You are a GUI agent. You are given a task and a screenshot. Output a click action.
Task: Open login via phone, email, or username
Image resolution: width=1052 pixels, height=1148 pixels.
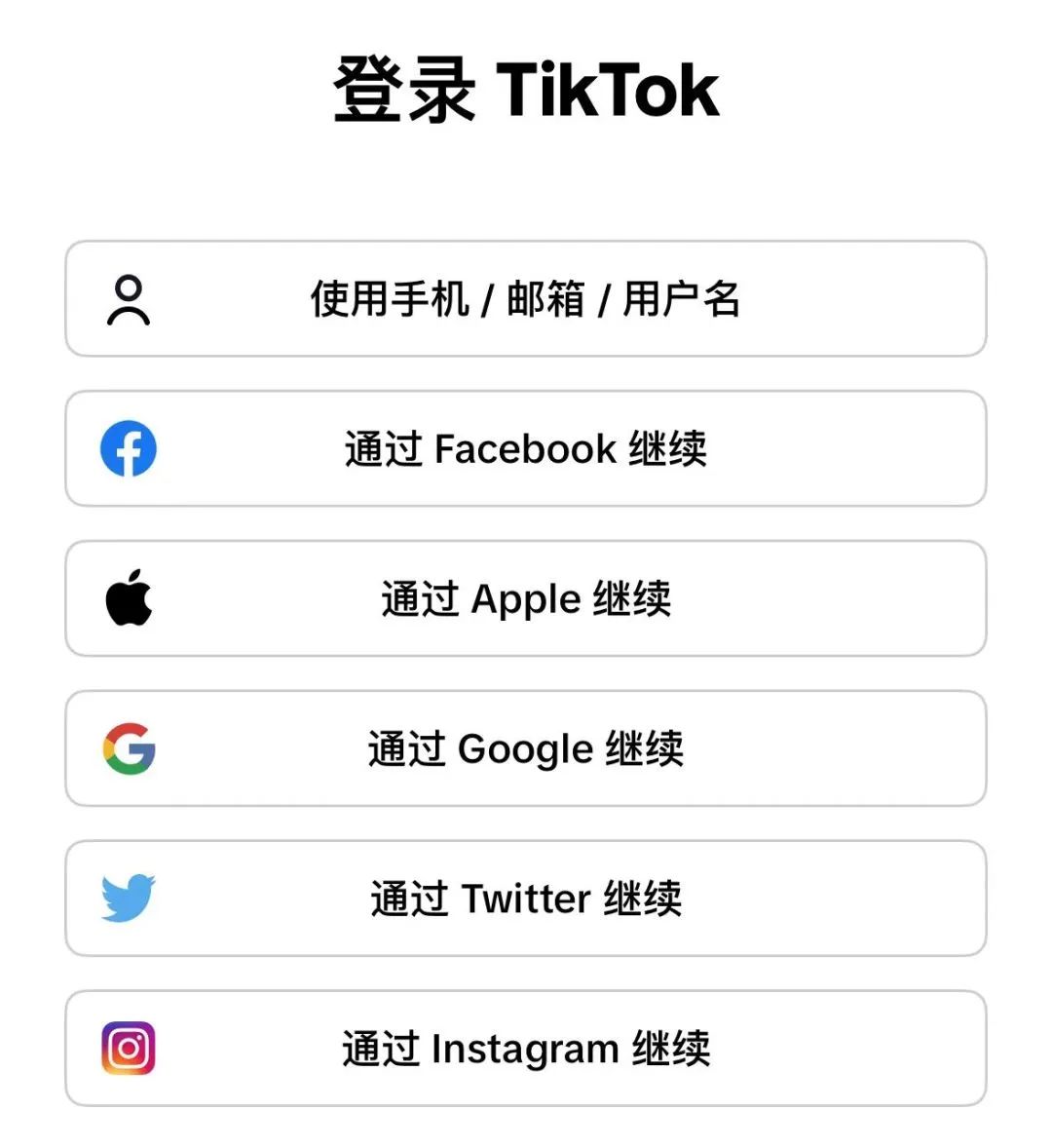(526, 299)
